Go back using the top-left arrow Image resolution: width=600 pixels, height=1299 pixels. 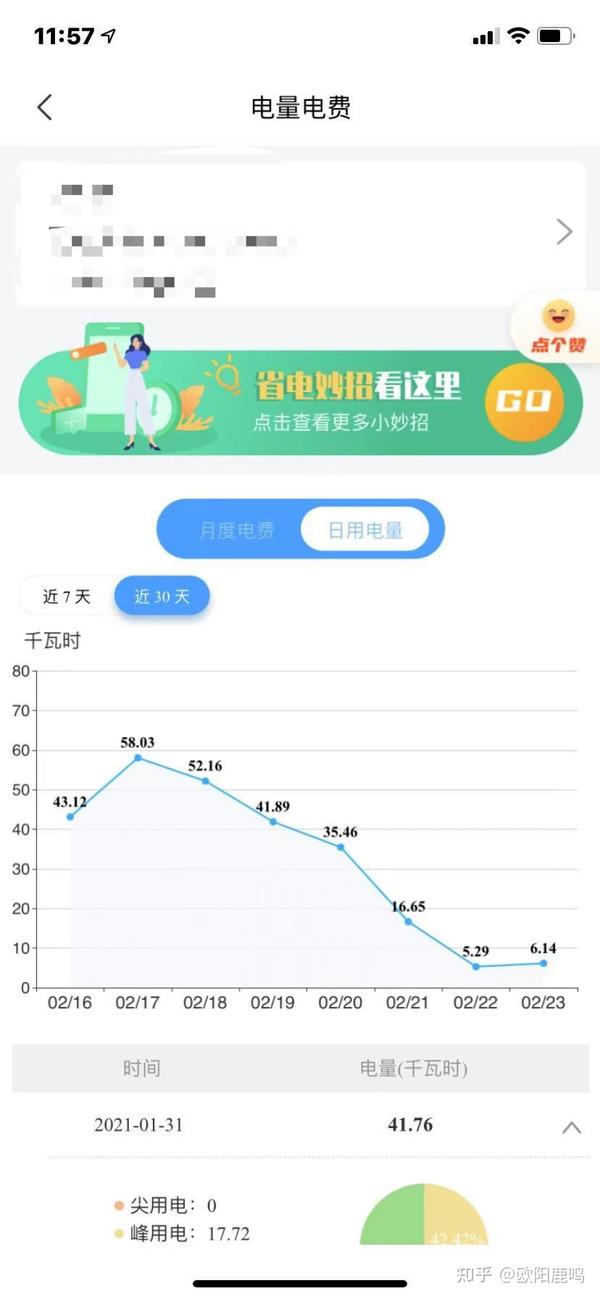coord(44,108)
